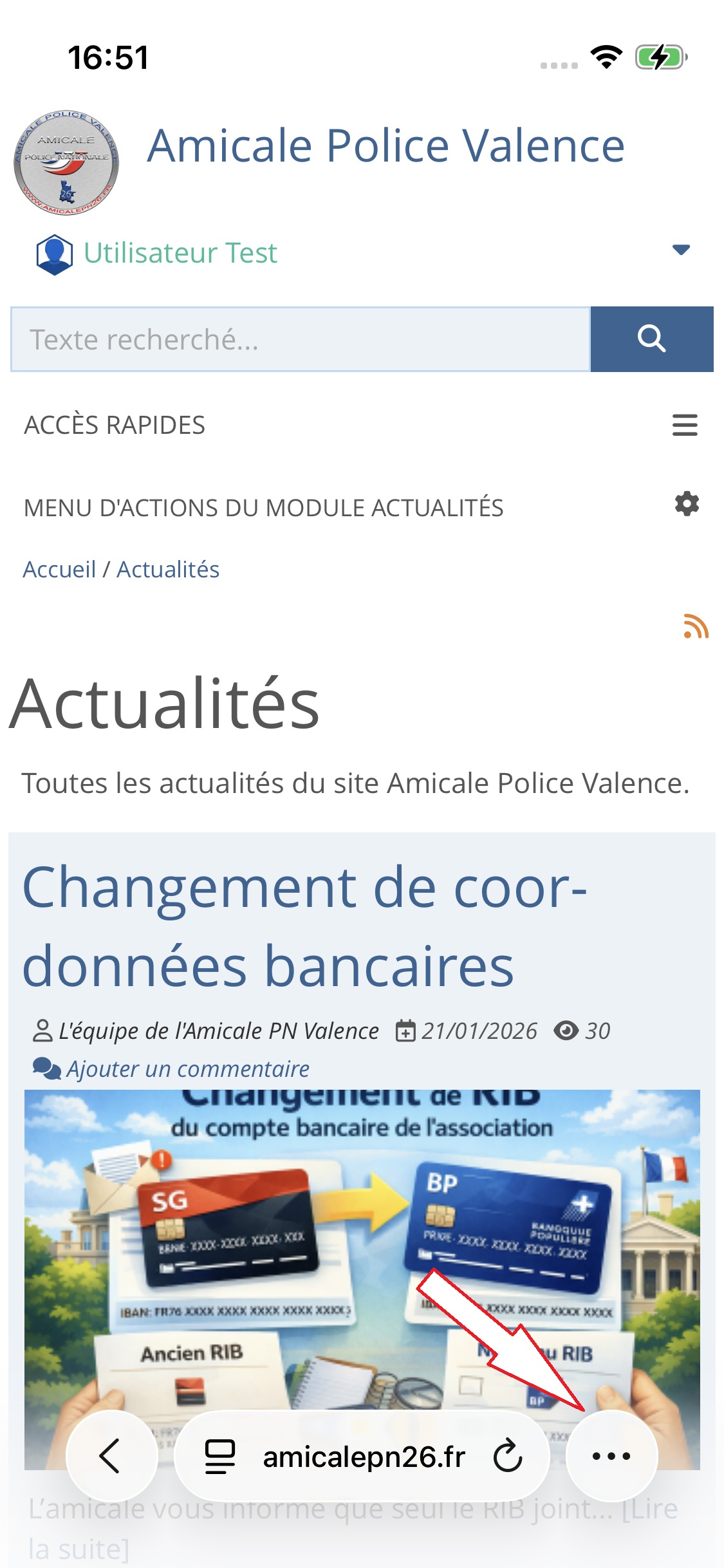Expand the Utilisateur Test account dropdown
This screenshot has width=724, height=1568.
pos(680,250)
